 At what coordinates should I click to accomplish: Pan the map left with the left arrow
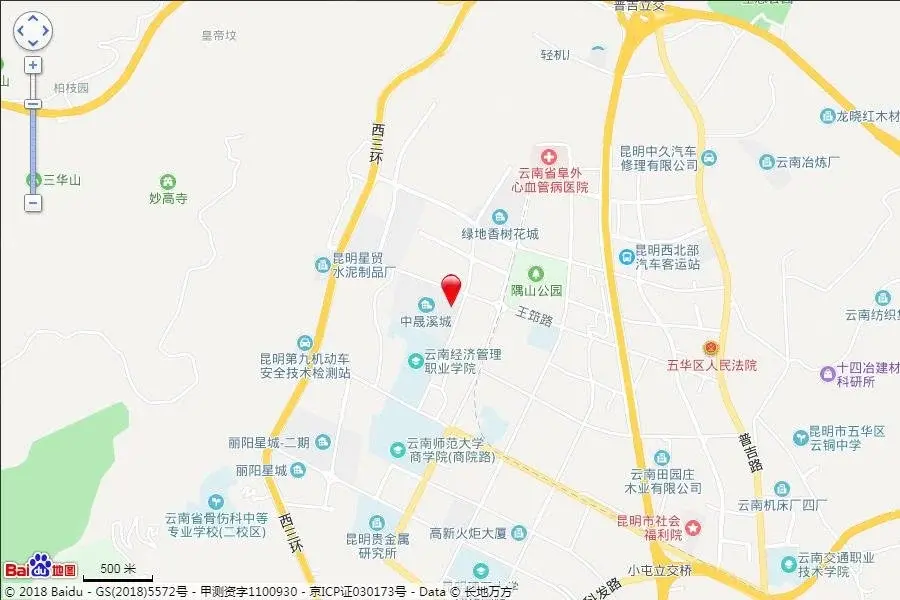(20, 31)
